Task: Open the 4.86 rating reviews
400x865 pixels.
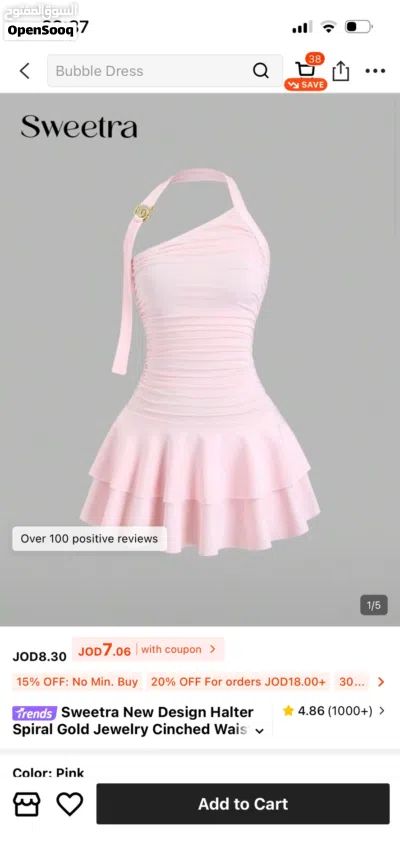Action: point(334,711)
